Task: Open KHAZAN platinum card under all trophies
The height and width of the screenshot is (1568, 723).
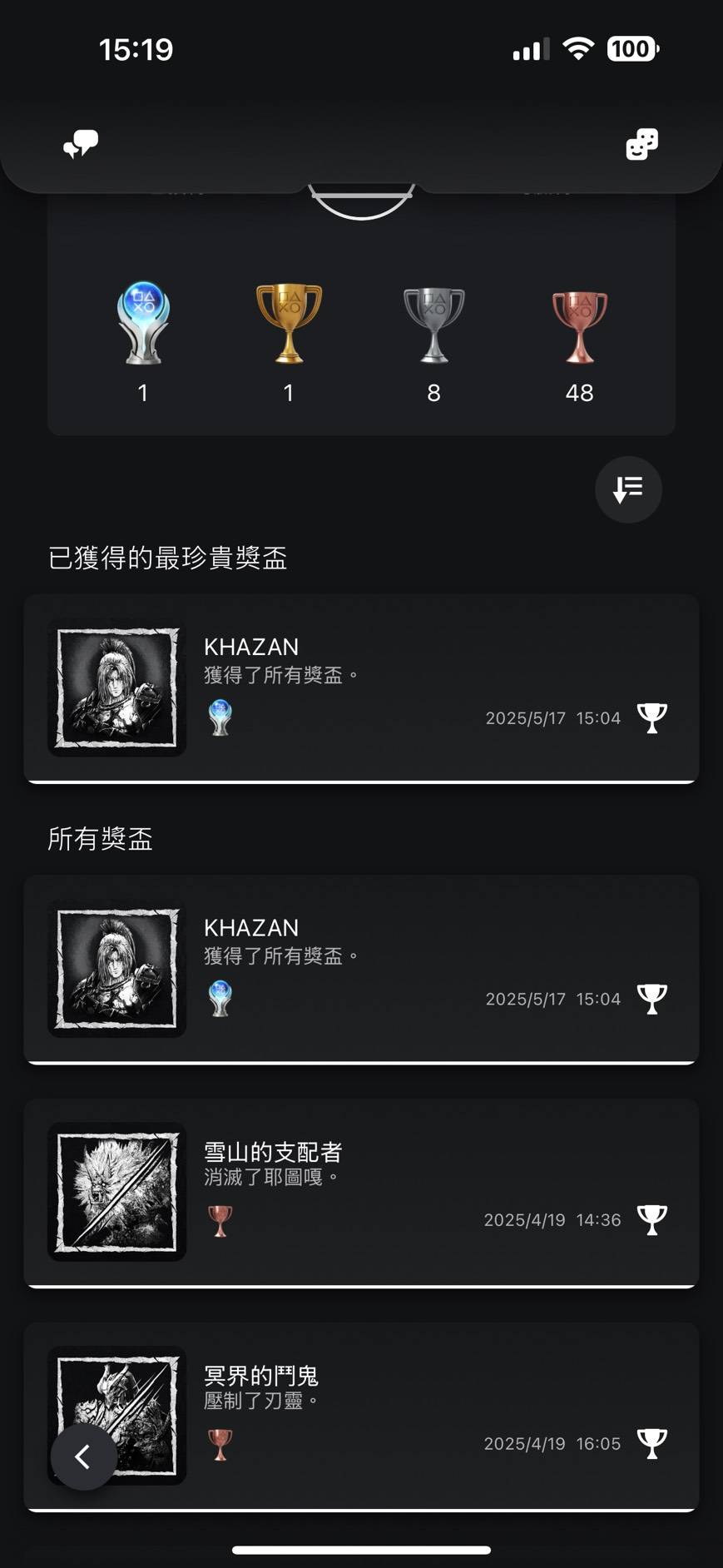Action: pyautogui.click(x=361, y=969)
